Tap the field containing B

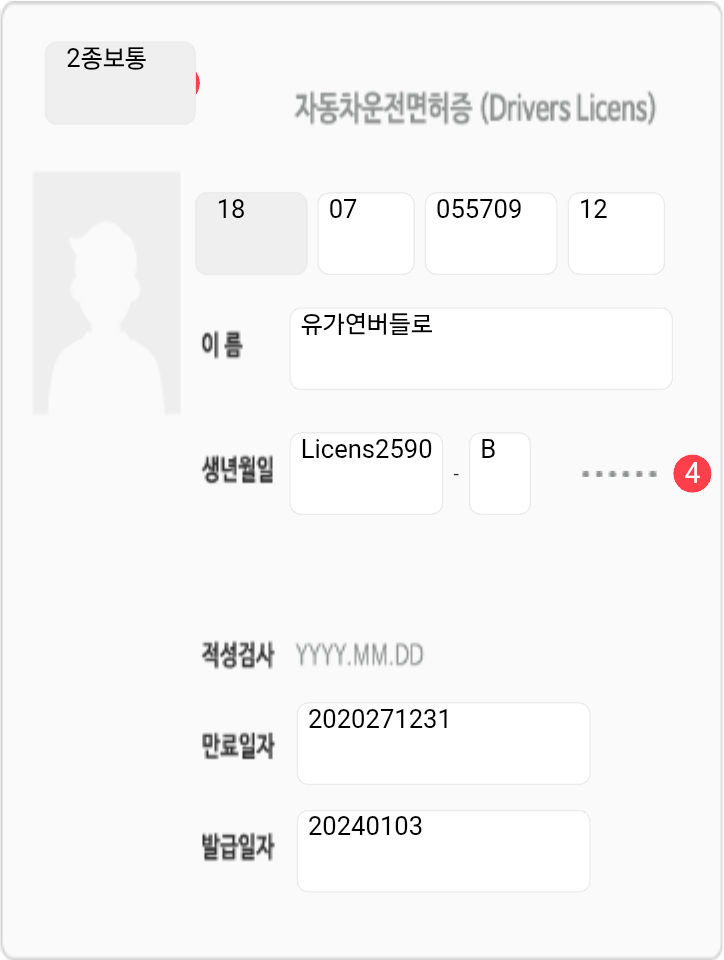tap(499, 473)
